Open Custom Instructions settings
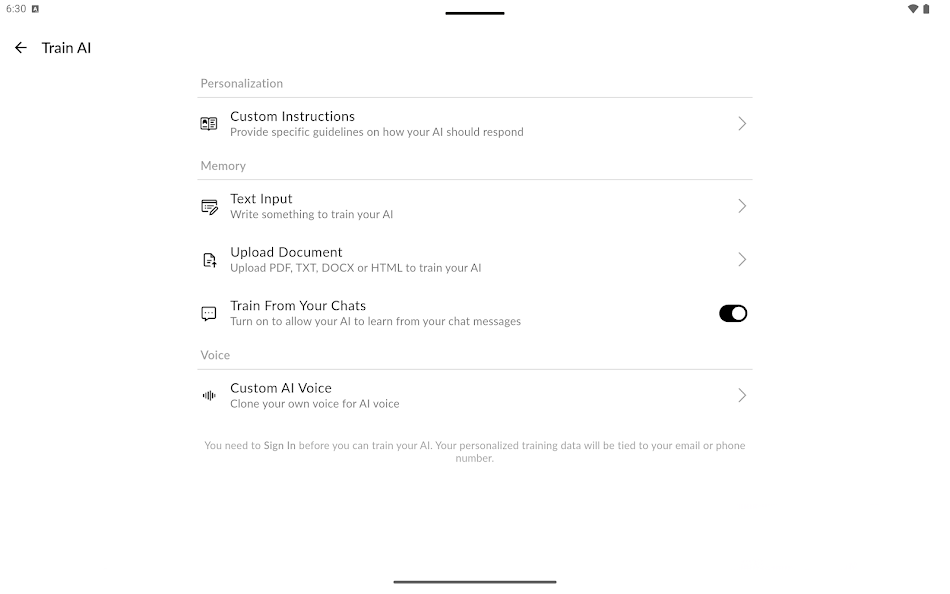The height and width of the screenshot is (594, 950). click(x=475, y=124)
